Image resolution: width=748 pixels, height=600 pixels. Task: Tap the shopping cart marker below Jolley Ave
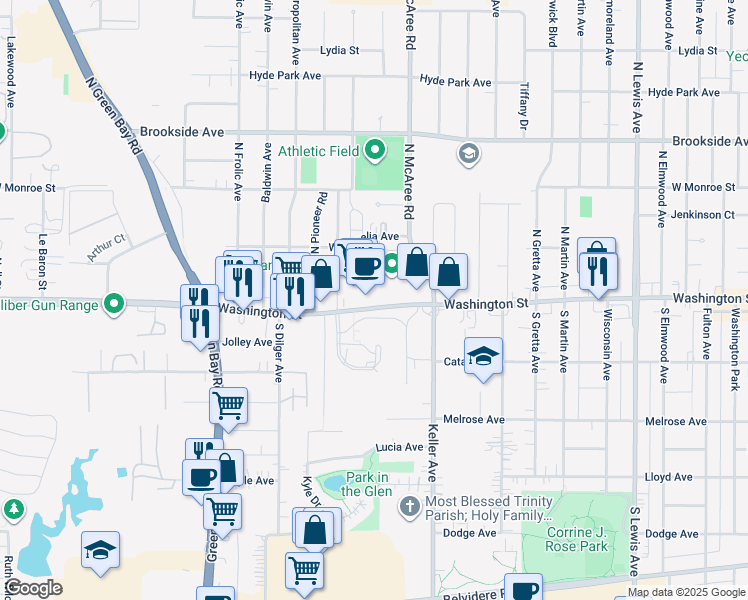(229, 406)
